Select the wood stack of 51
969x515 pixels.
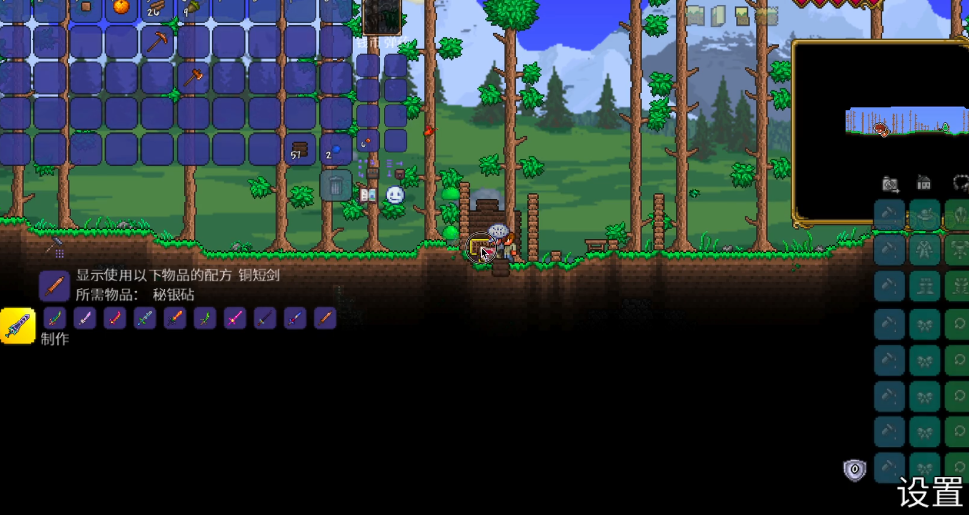pyautogui.click(x=299, y=150)
